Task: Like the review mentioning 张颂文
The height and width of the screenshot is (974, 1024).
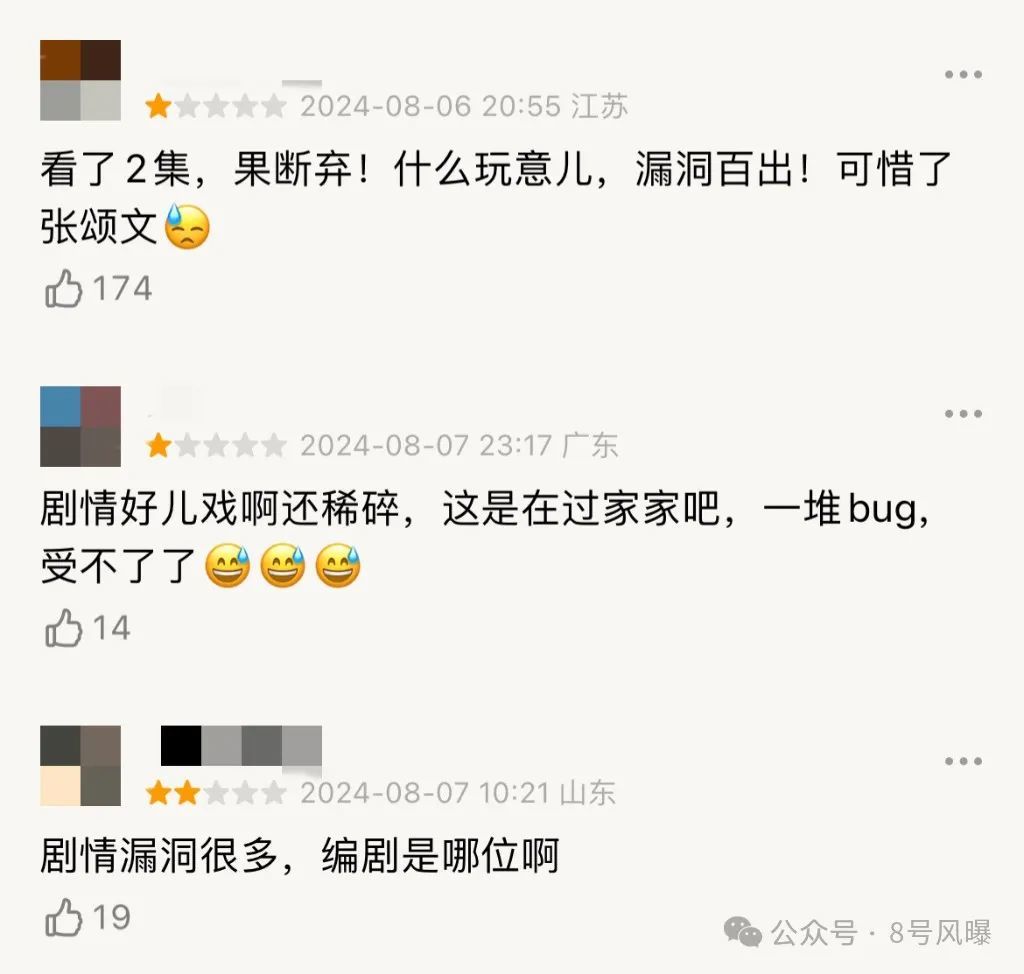Action: point(64,290)
